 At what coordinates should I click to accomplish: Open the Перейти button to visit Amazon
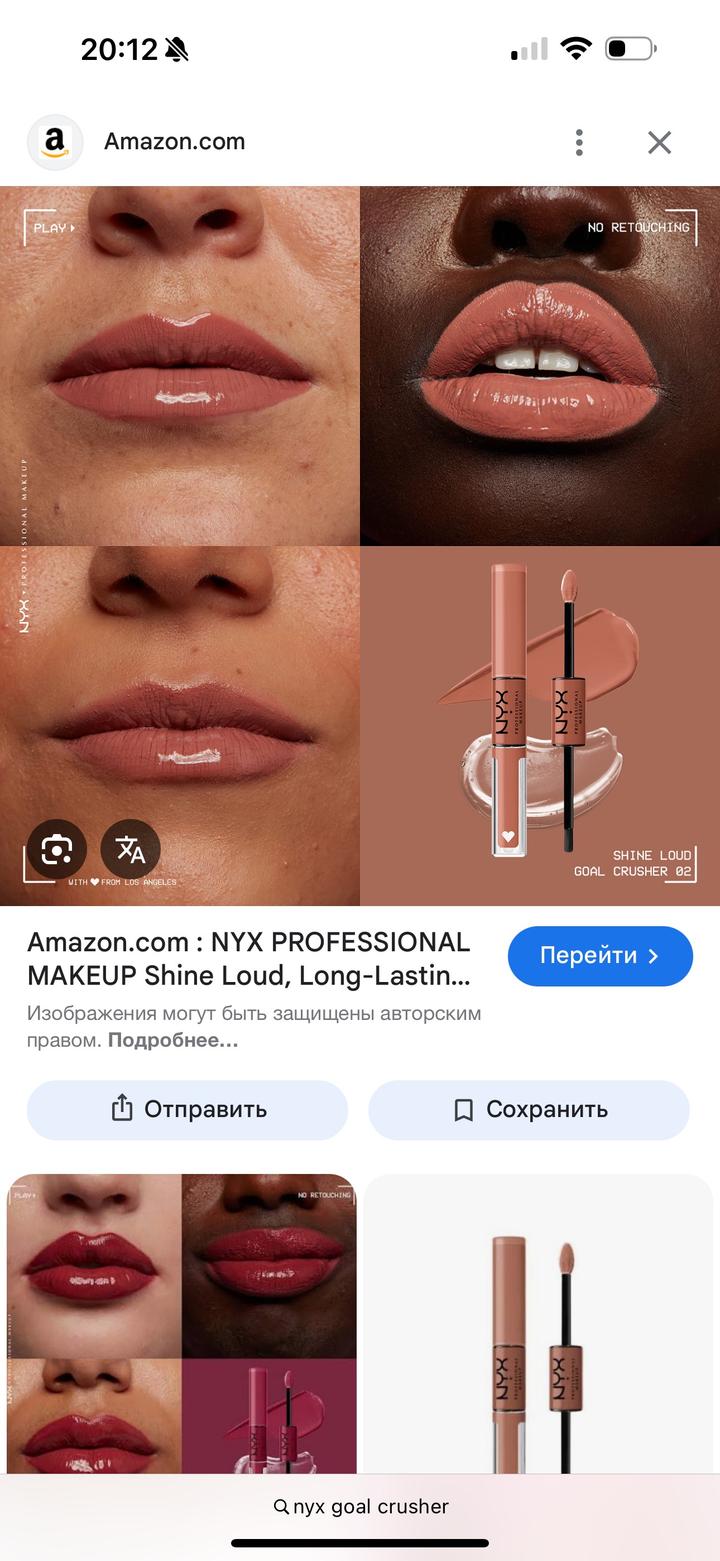pos(600,956)
